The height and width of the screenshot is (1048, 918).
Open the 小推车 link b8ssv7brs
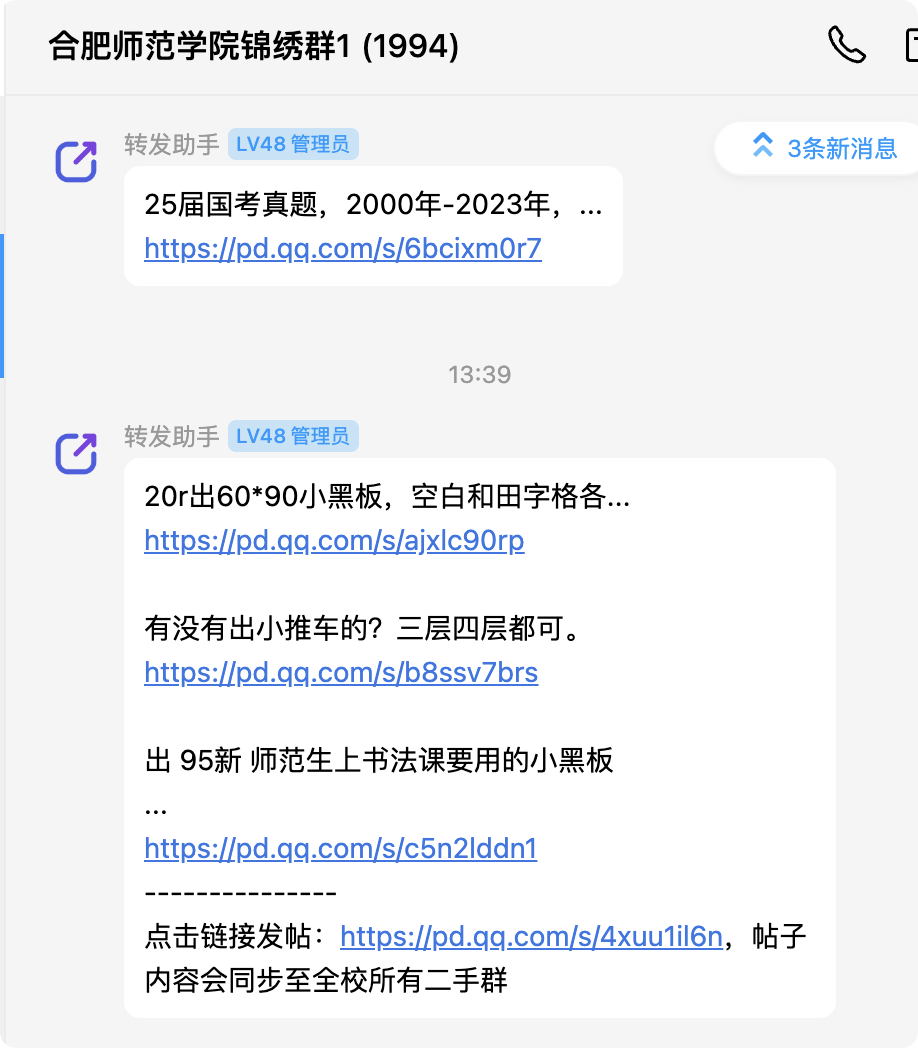point(341,673)
